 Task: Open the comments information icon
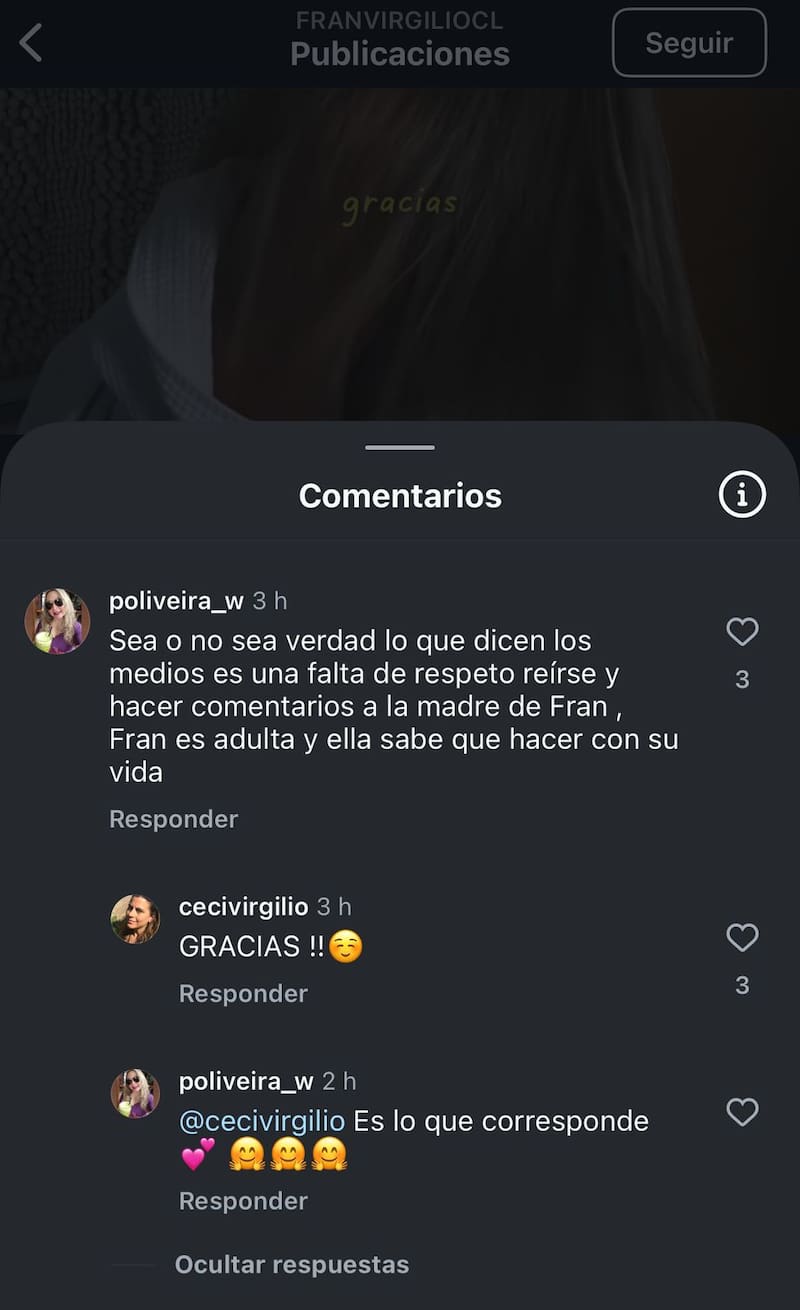click(742, 494)
